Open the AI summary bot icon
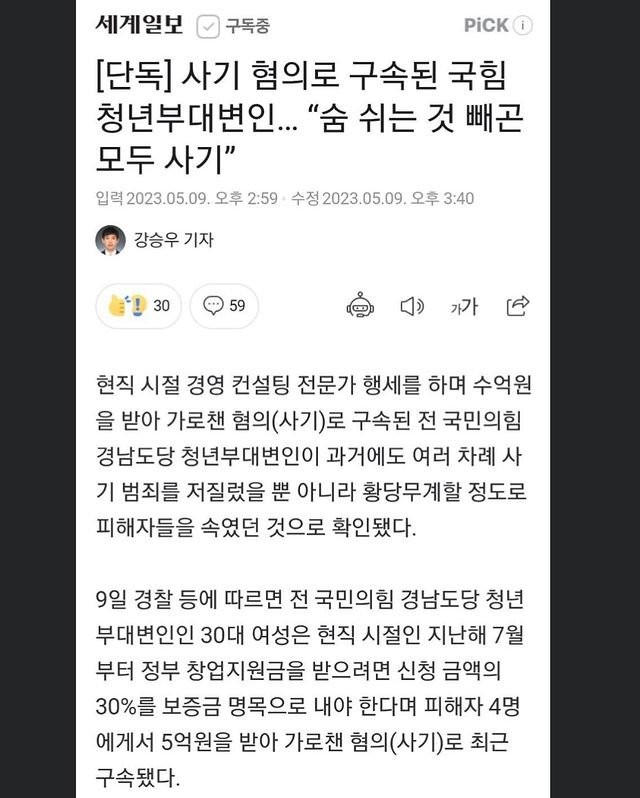Screen dimensions: 640x798 pos(360,306)
